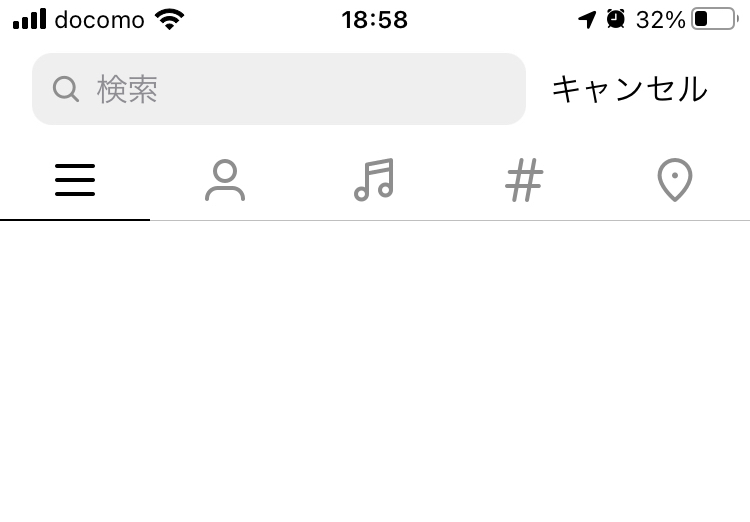The width and height of the screenshot is (750, 522).
Task: Open the music note audio tab
Action: tap(374, 180)
